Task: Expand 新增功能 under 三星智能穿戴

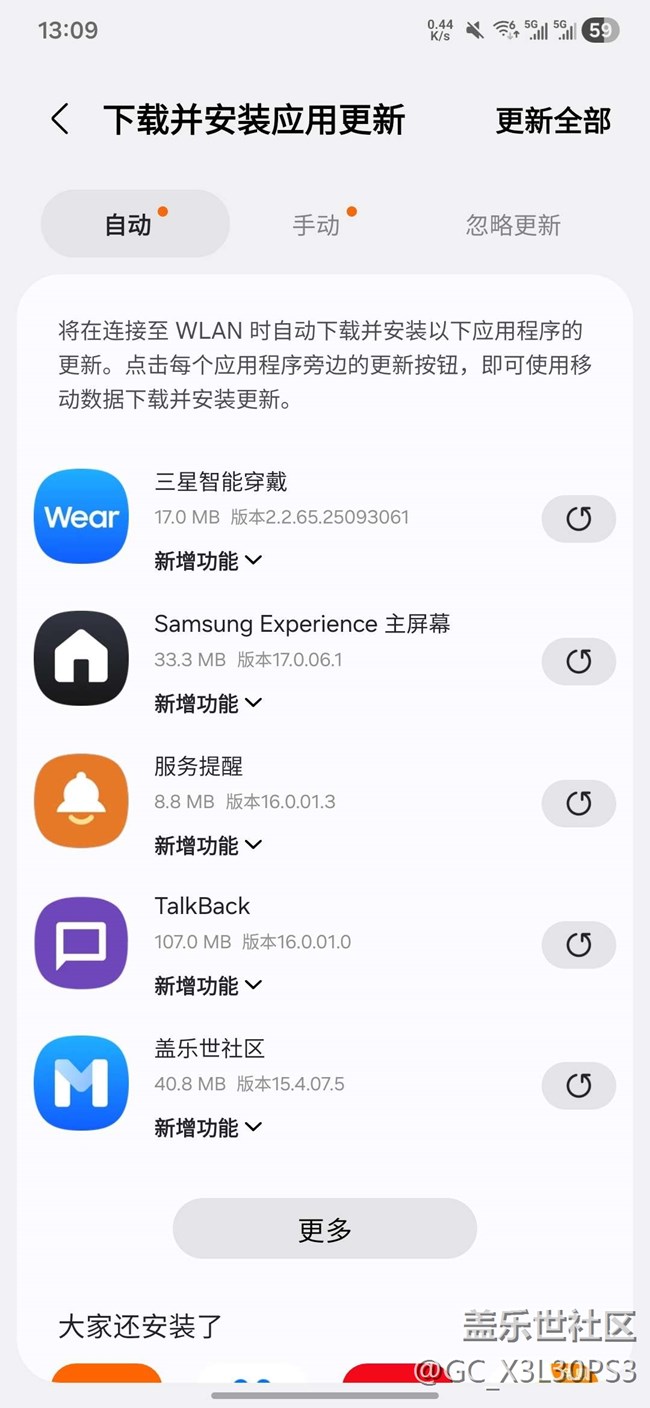Action: click(x=208, y=561)
